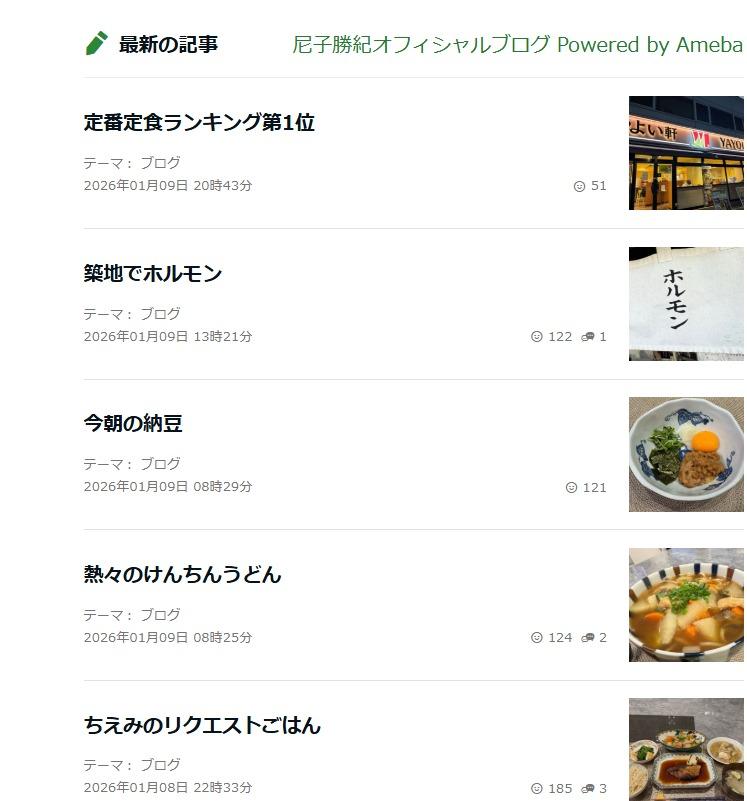Image resolution: width=747 pixels, height=801 pixels.
Task: Open the 熱々のけんちんうどん article
Action: pos(182,575)
